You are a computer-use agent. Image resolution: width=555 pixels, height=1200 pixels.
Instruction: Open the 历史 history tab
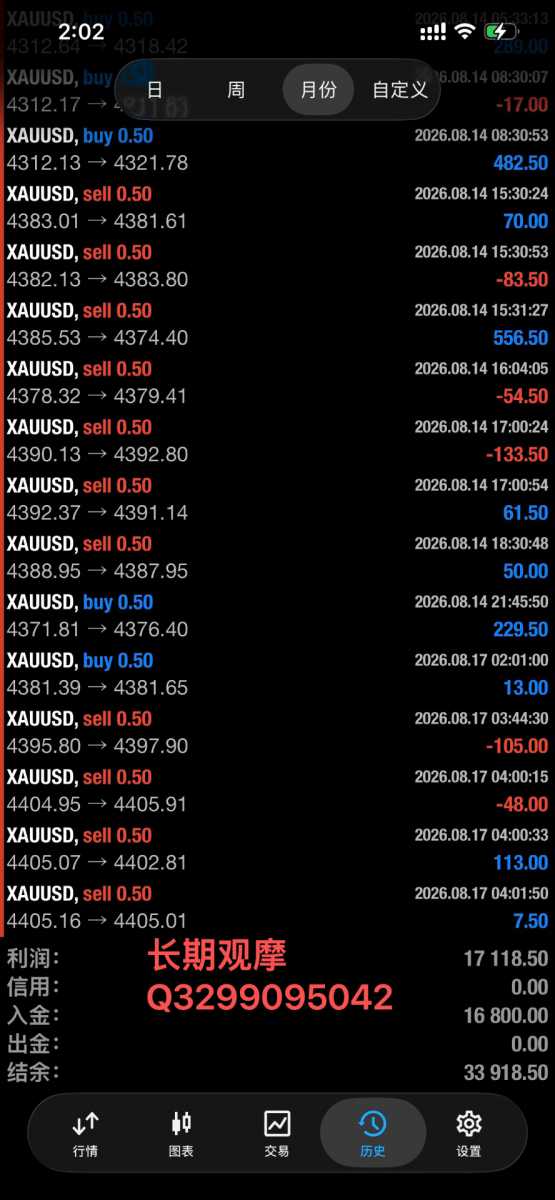(x=373, y=1133)
